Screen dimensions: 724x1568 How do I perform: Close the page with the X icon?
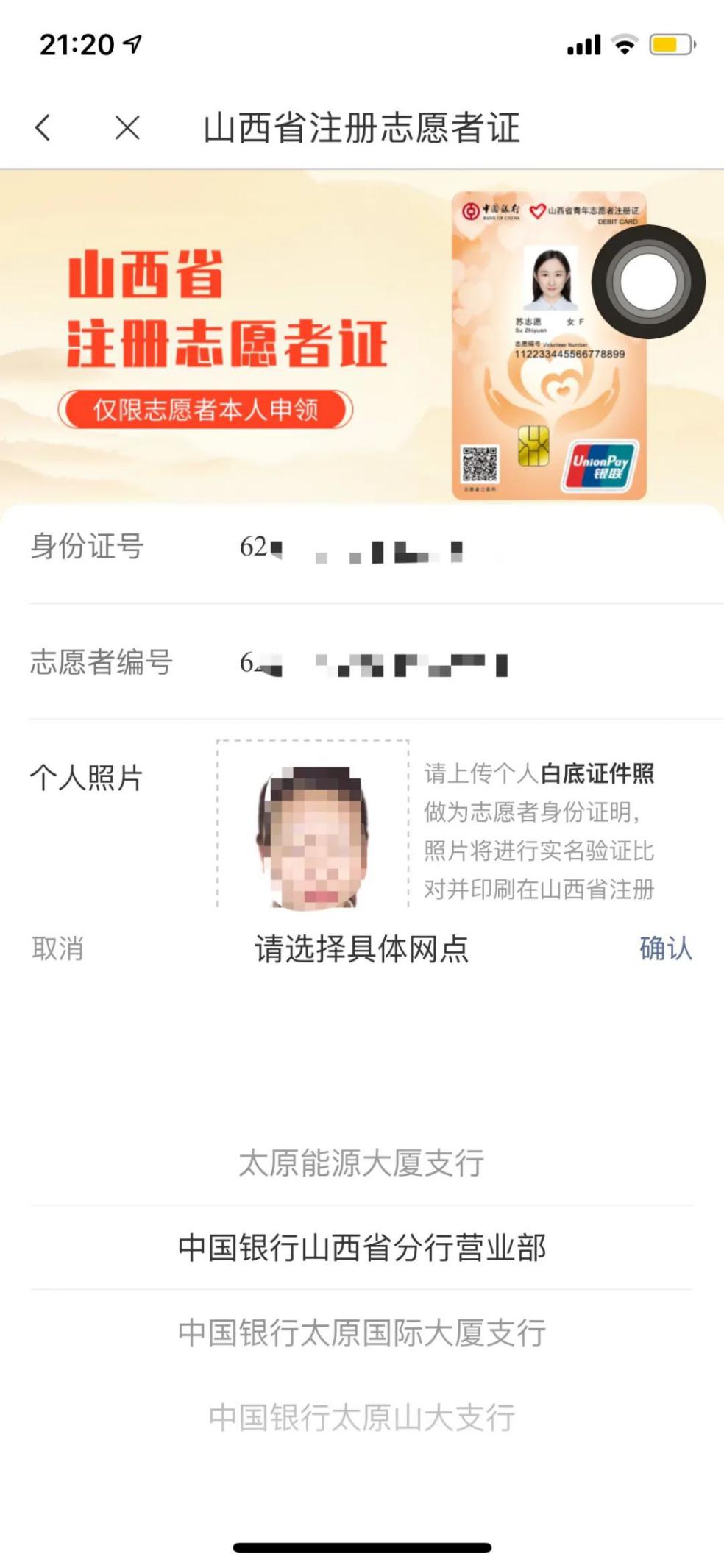[x=127, y=128]
